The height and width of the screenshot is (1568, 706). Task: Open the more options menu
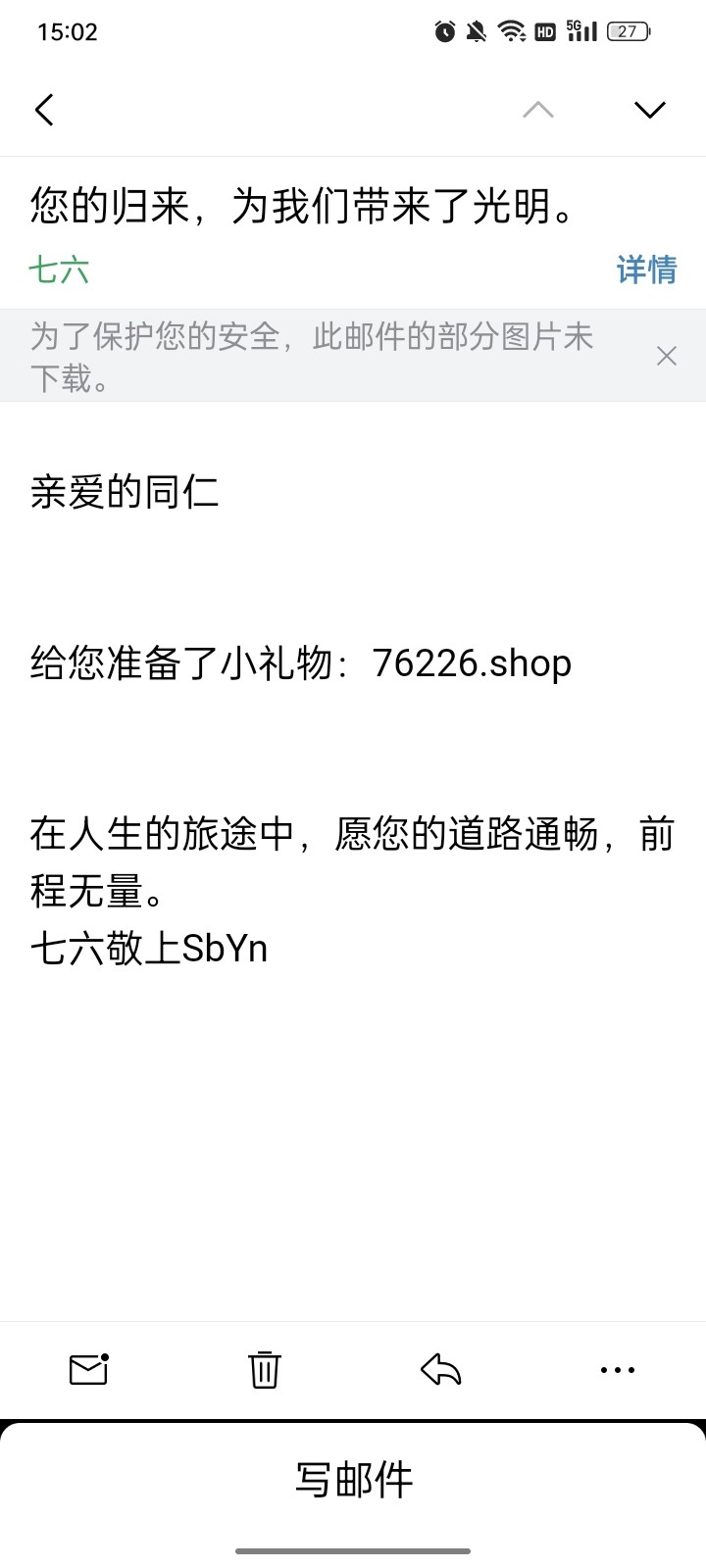617,1369
